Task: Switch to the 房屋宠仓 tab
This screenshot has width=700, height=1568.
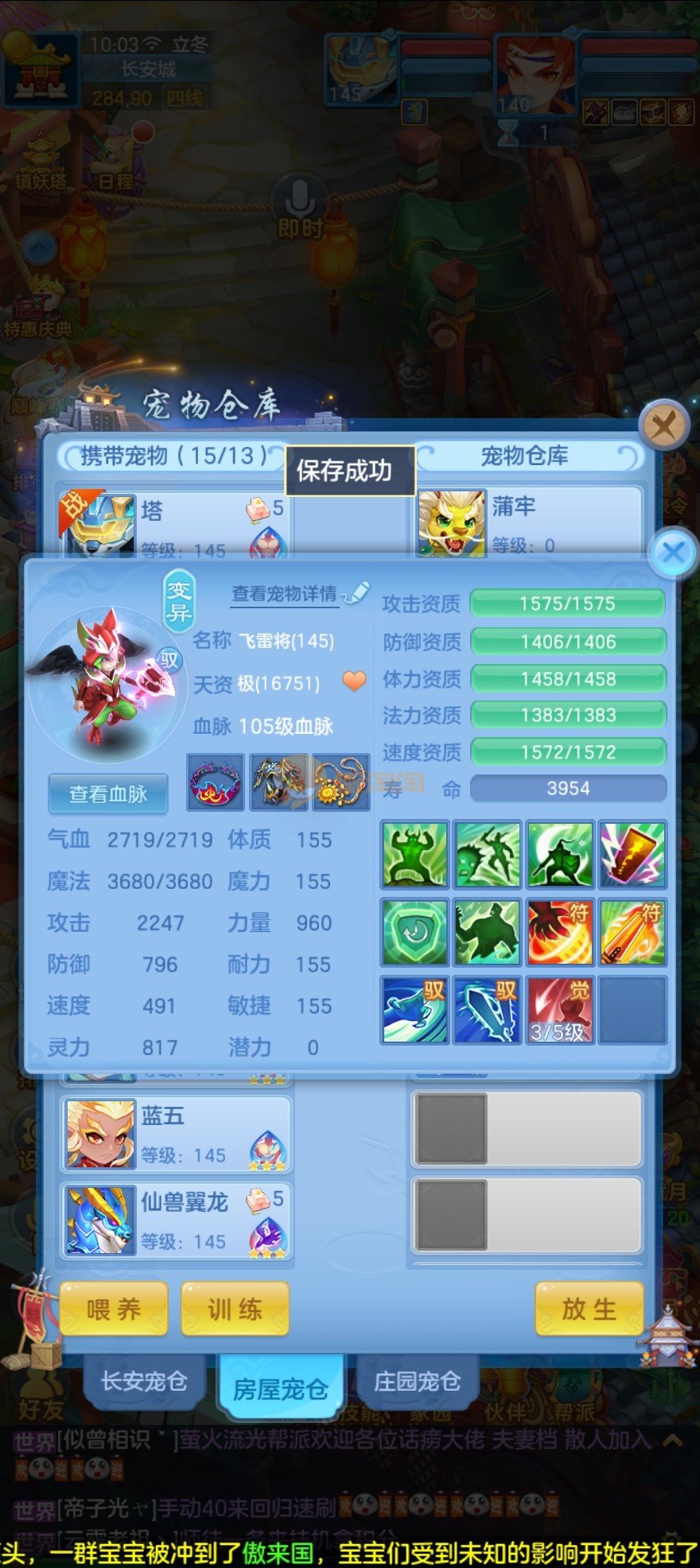Action: 280,1388
